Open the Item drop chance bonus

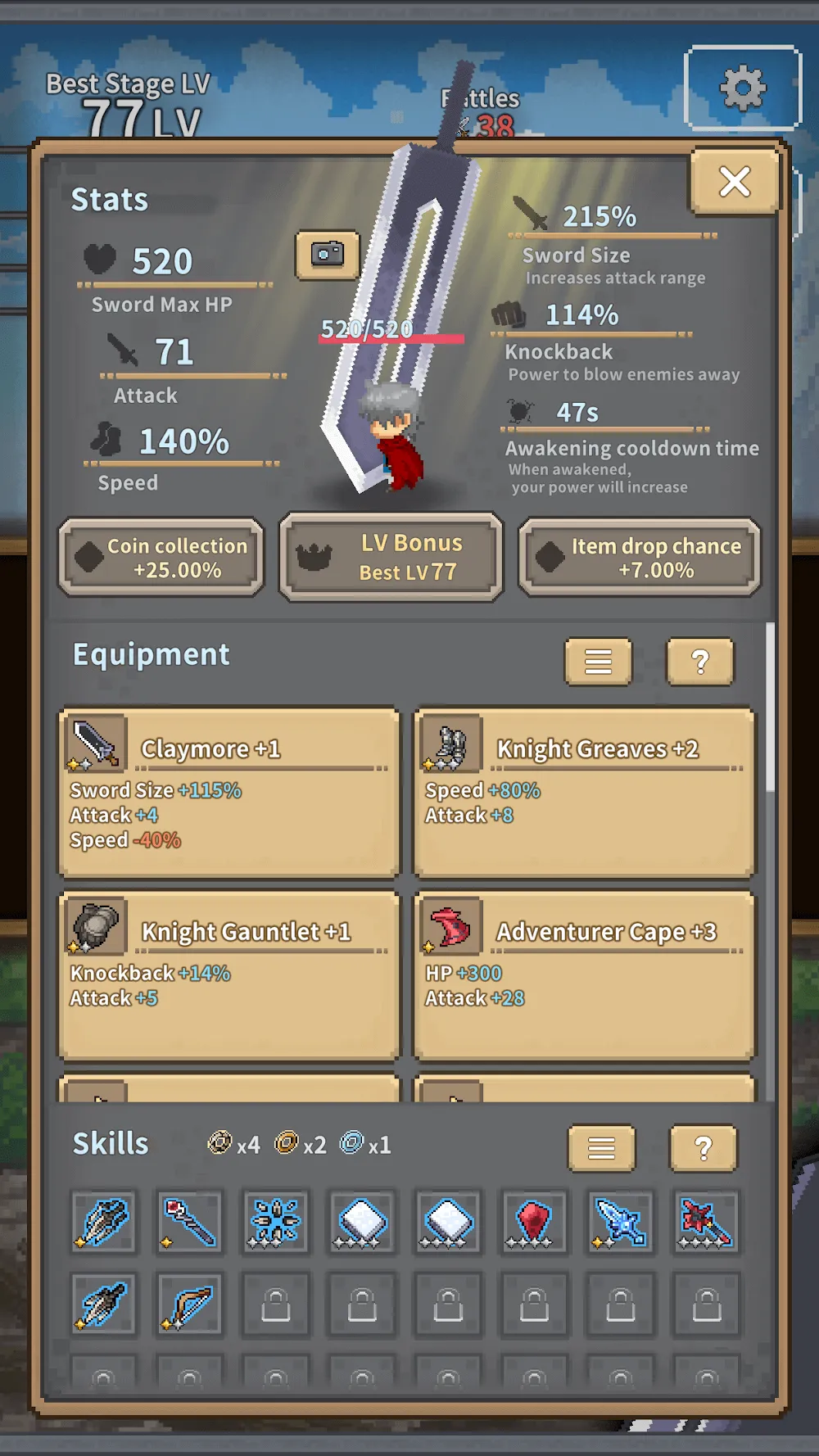tap(639, 558)
